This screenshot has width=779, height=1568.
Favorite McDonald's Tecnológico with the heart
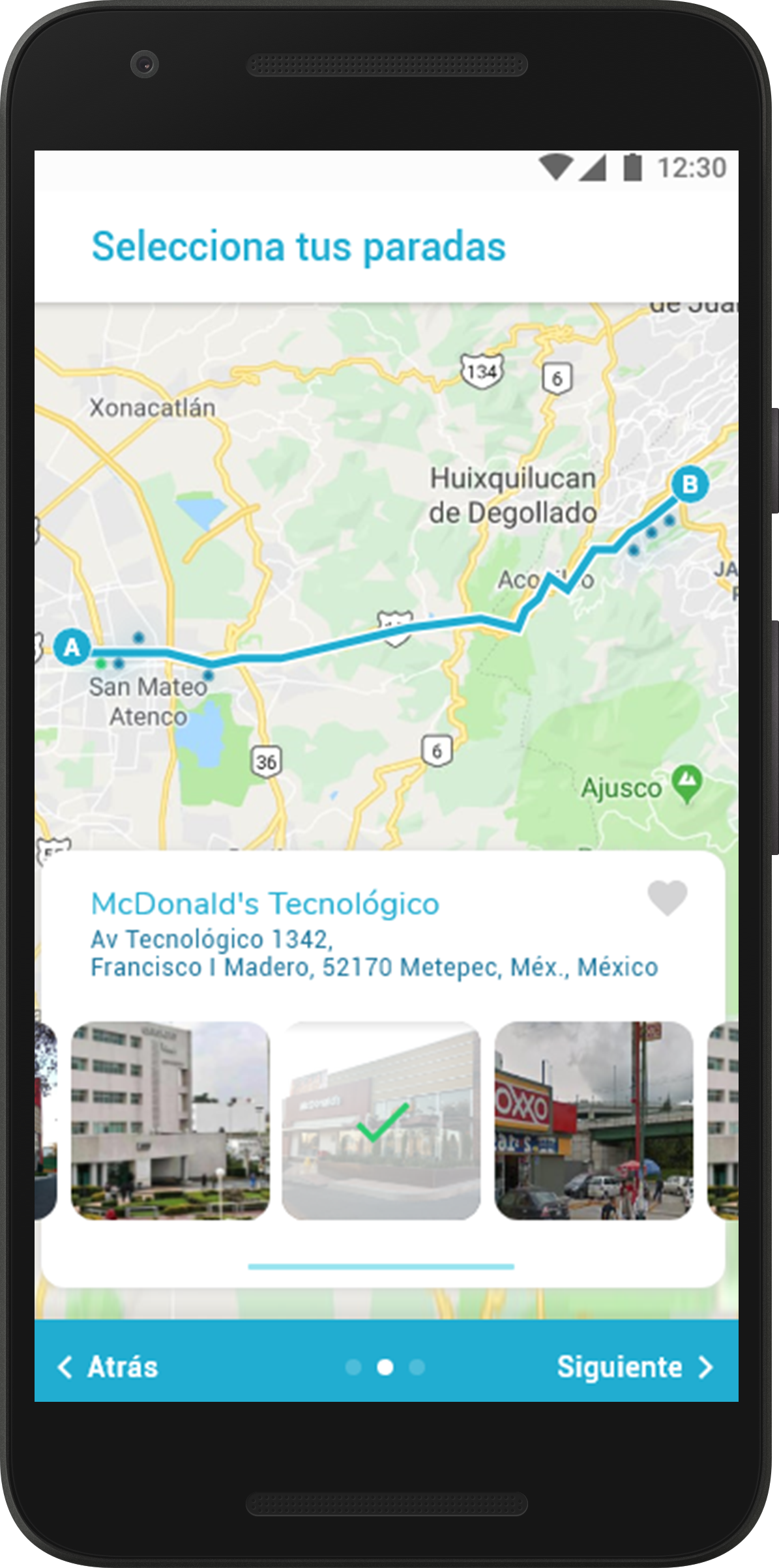click(x=668, y=898)
